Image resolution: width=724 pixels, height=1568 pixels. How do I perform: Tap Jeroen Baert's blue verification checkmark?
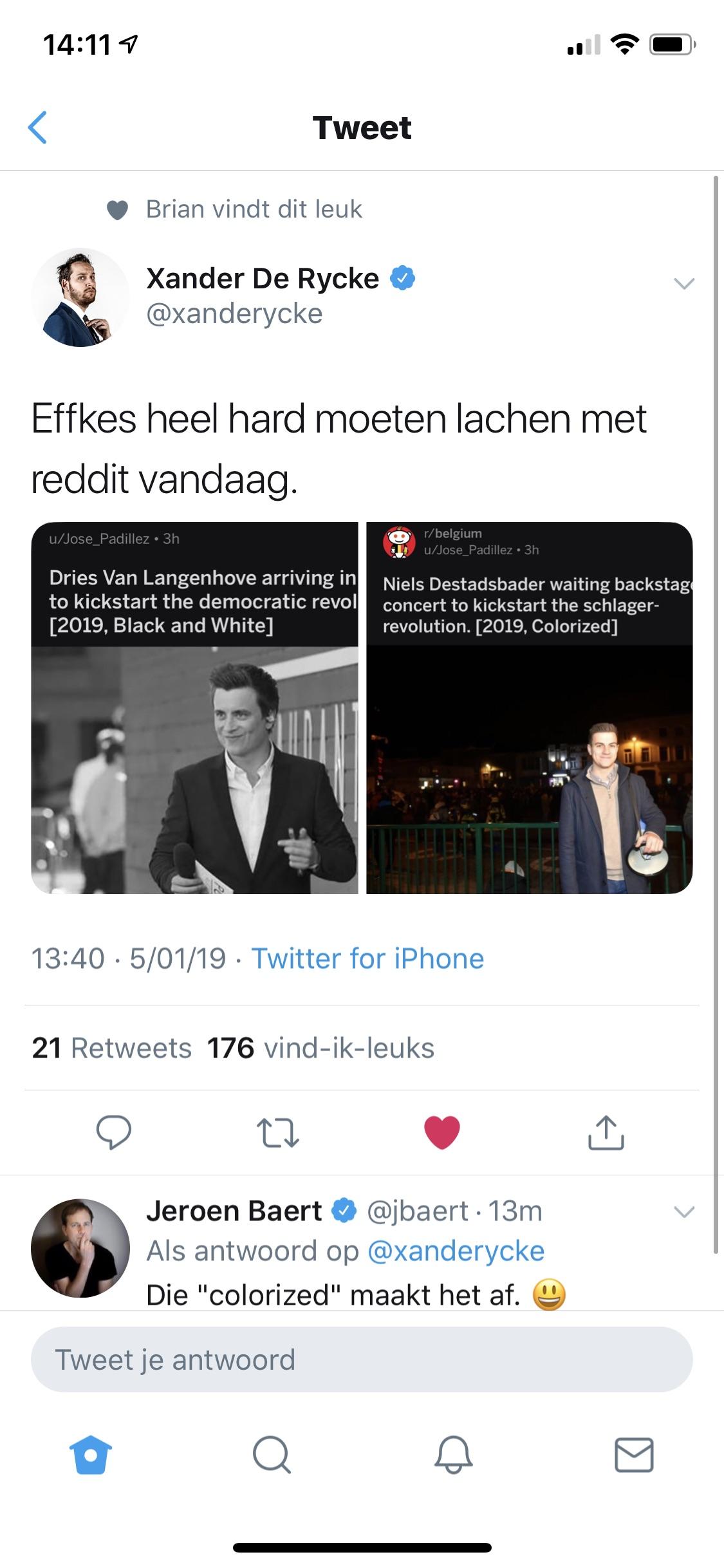[344, 1211]
